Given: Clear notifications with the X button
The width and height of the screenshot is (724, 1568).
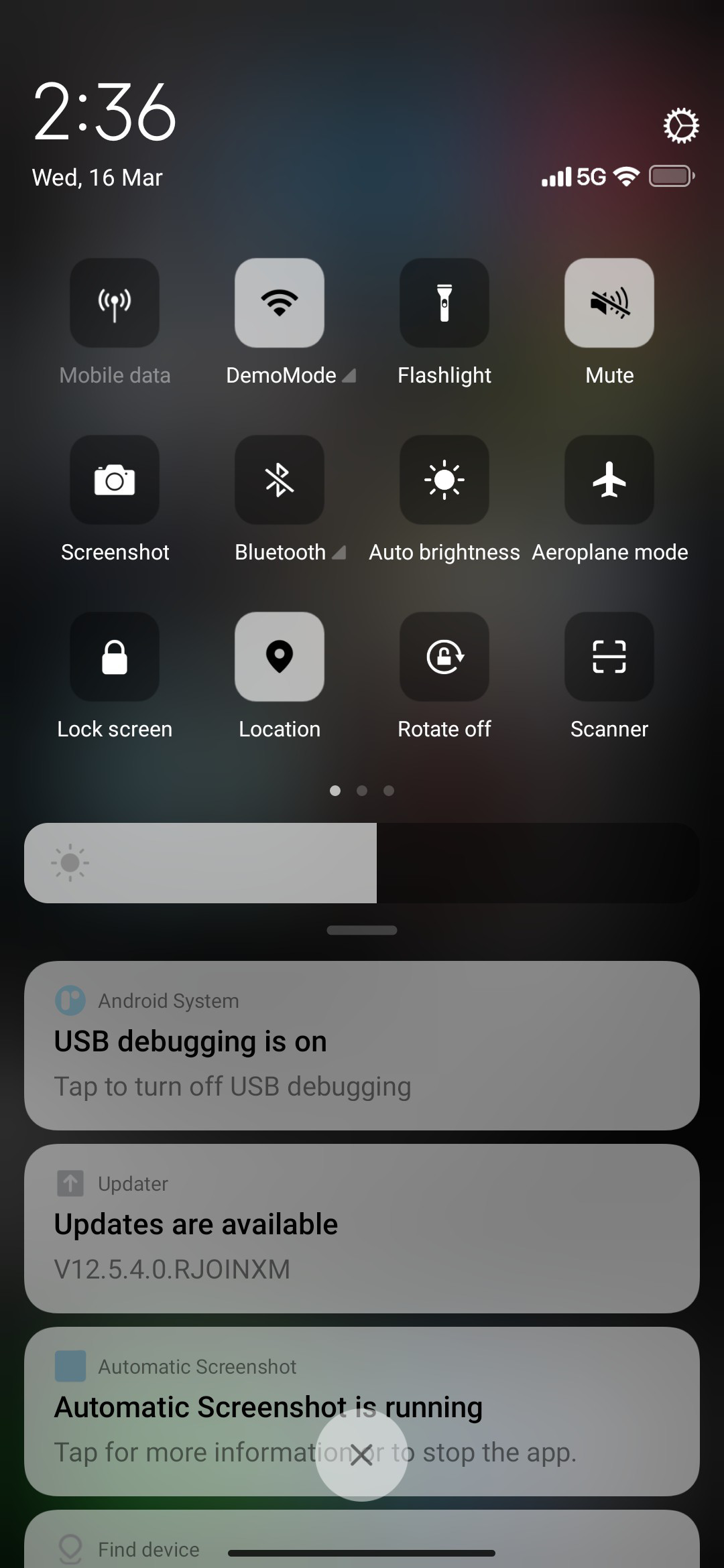Looking at the screenshot, I should point(362,1455).
